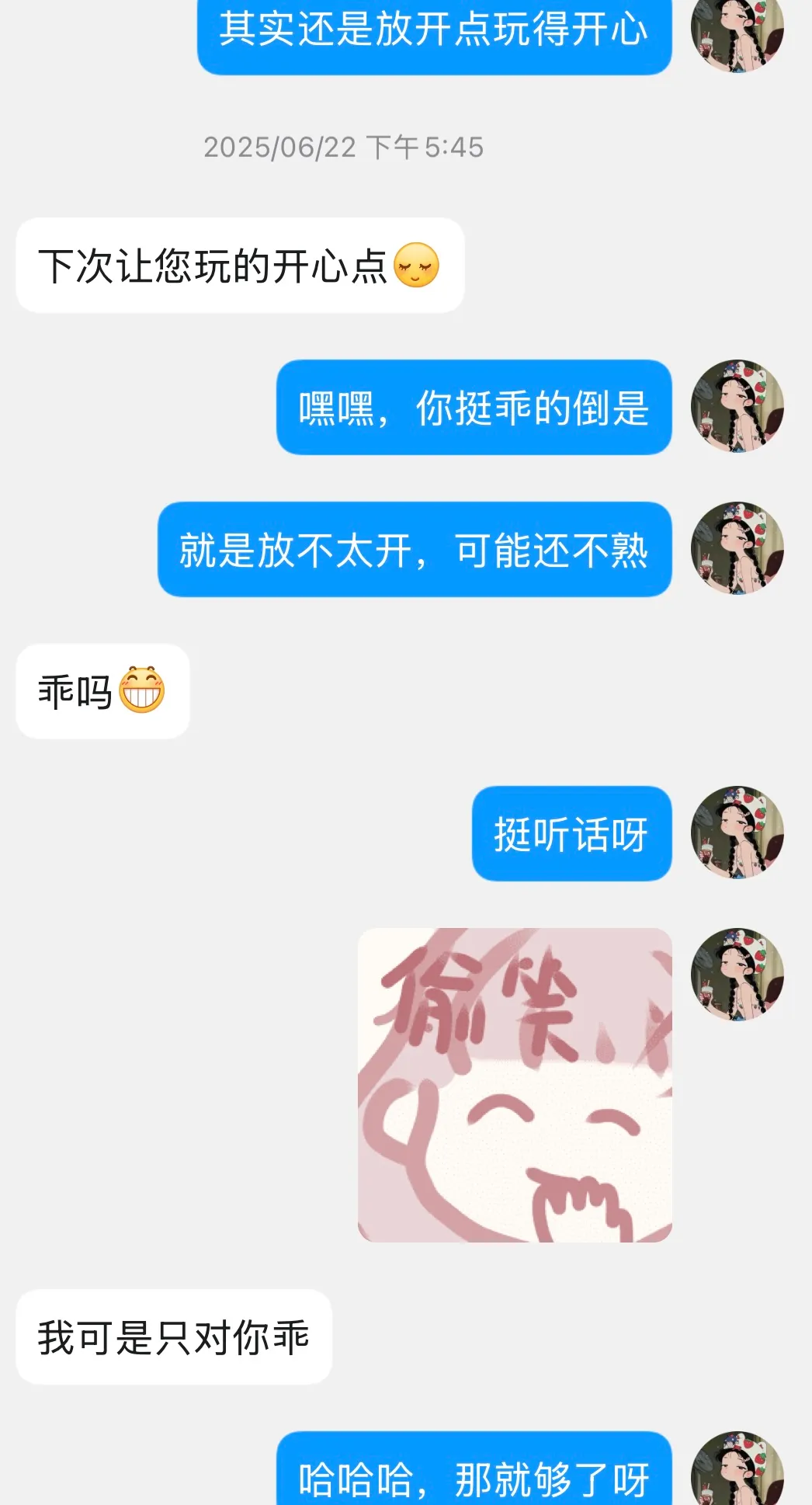
Task: Tap the avatar beside 嘿嘿,你挺乖的倒是
Action: point(737,406)
